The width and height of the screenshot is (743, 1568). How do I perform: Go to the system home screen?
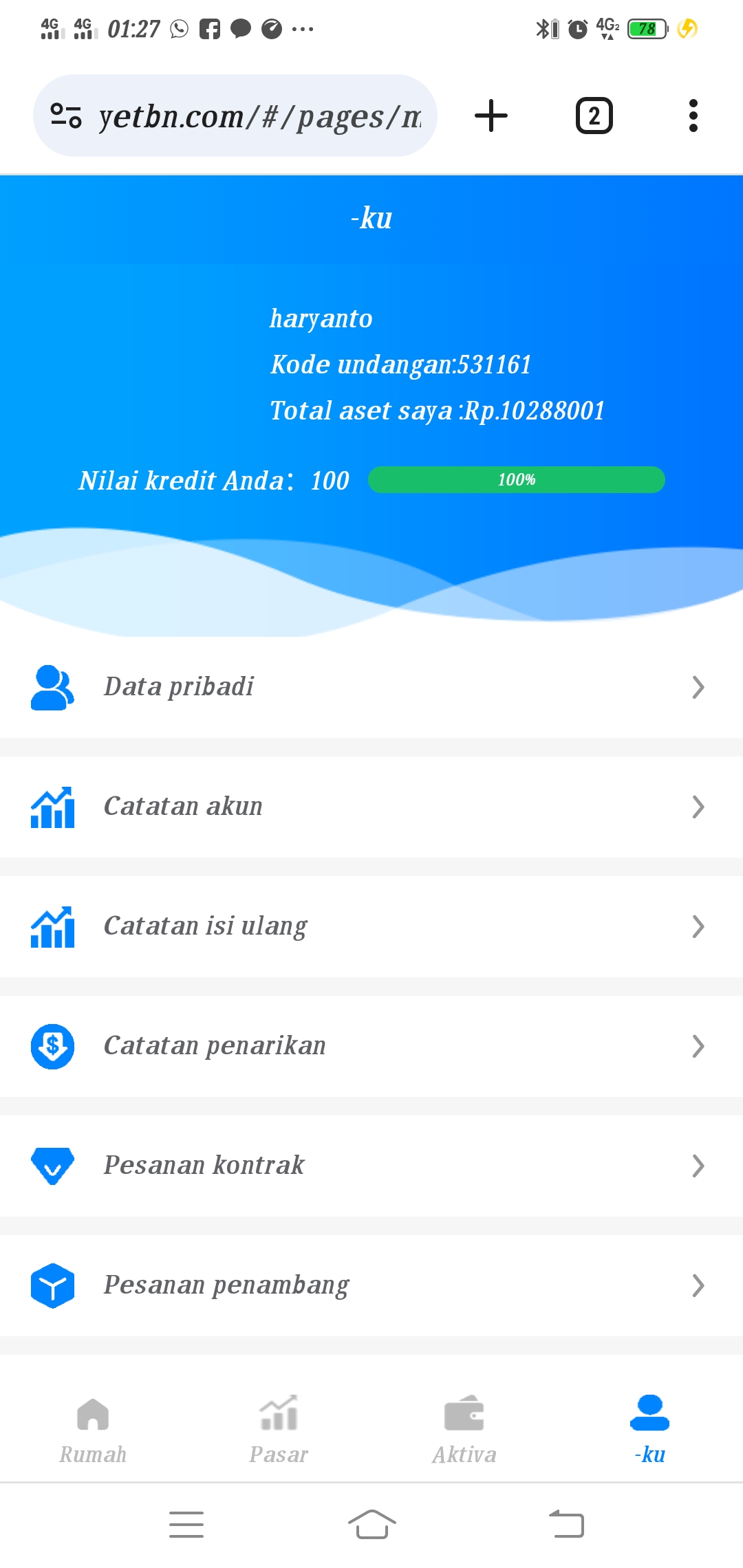click(371, 1524)
